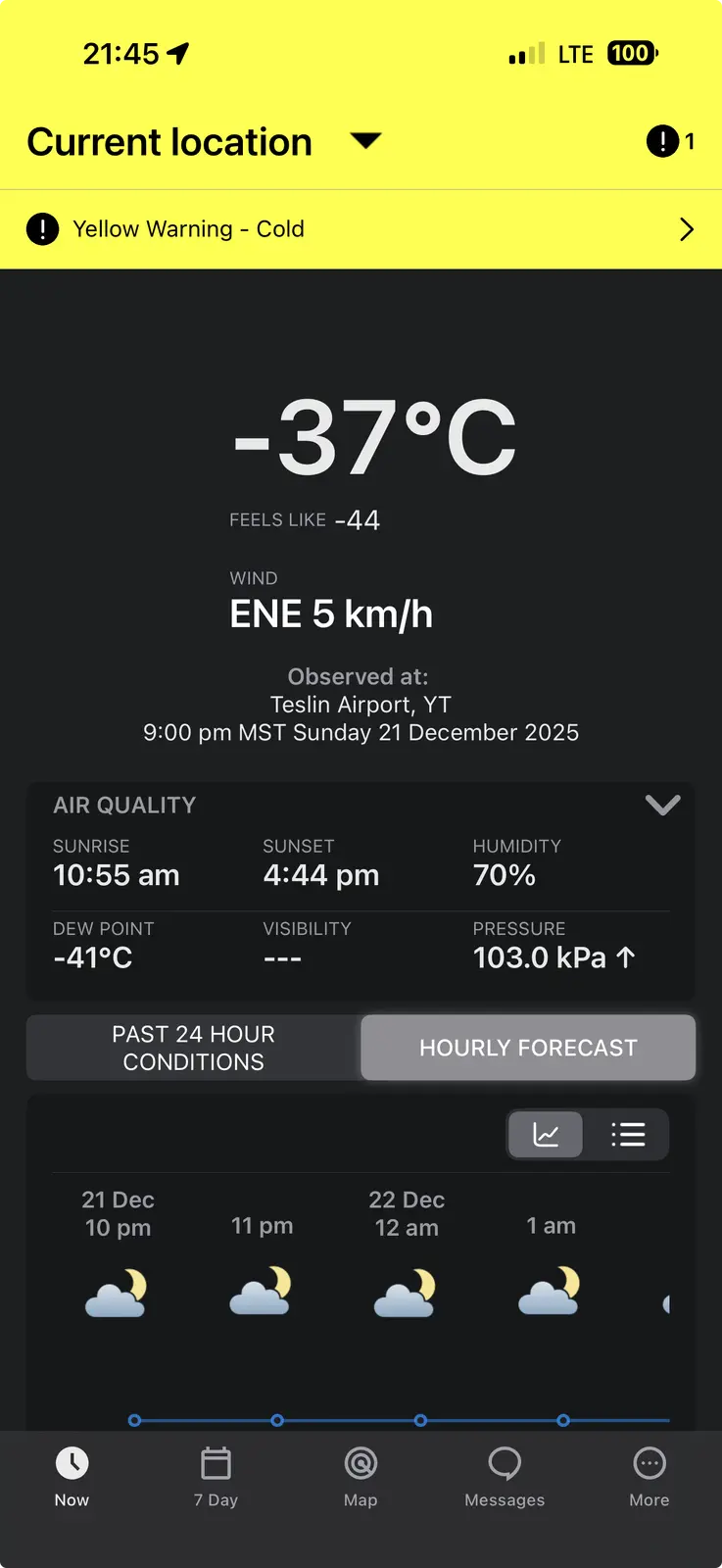Open the Messages tab
The width and height of the screenshot is (722, 1568).
point(505,1477)
